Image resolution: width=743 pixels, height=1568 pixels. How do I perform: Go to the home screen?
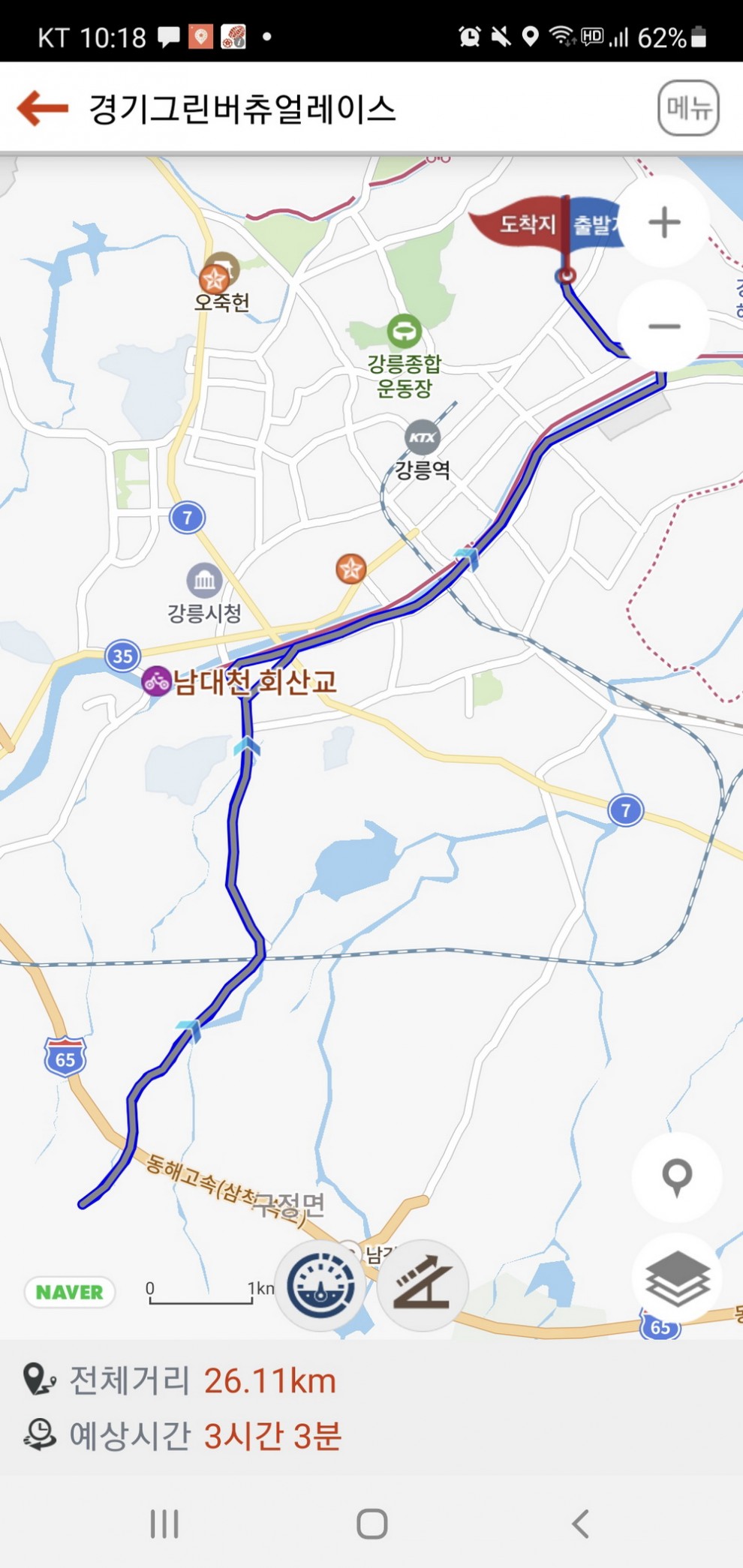click(x=371, y=1523)
